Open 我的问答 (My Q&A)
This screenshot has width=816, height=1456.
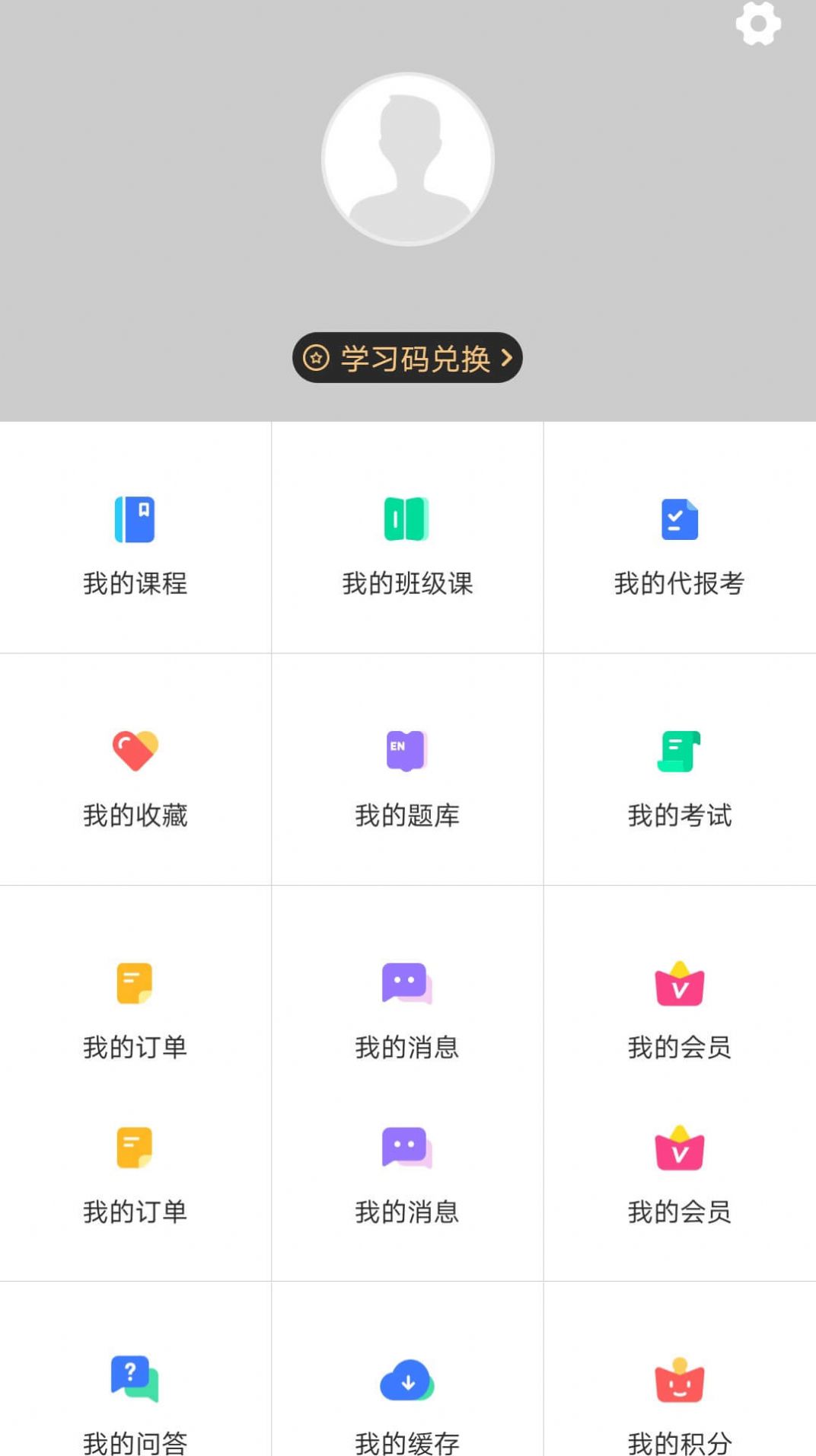(135, 1405)
